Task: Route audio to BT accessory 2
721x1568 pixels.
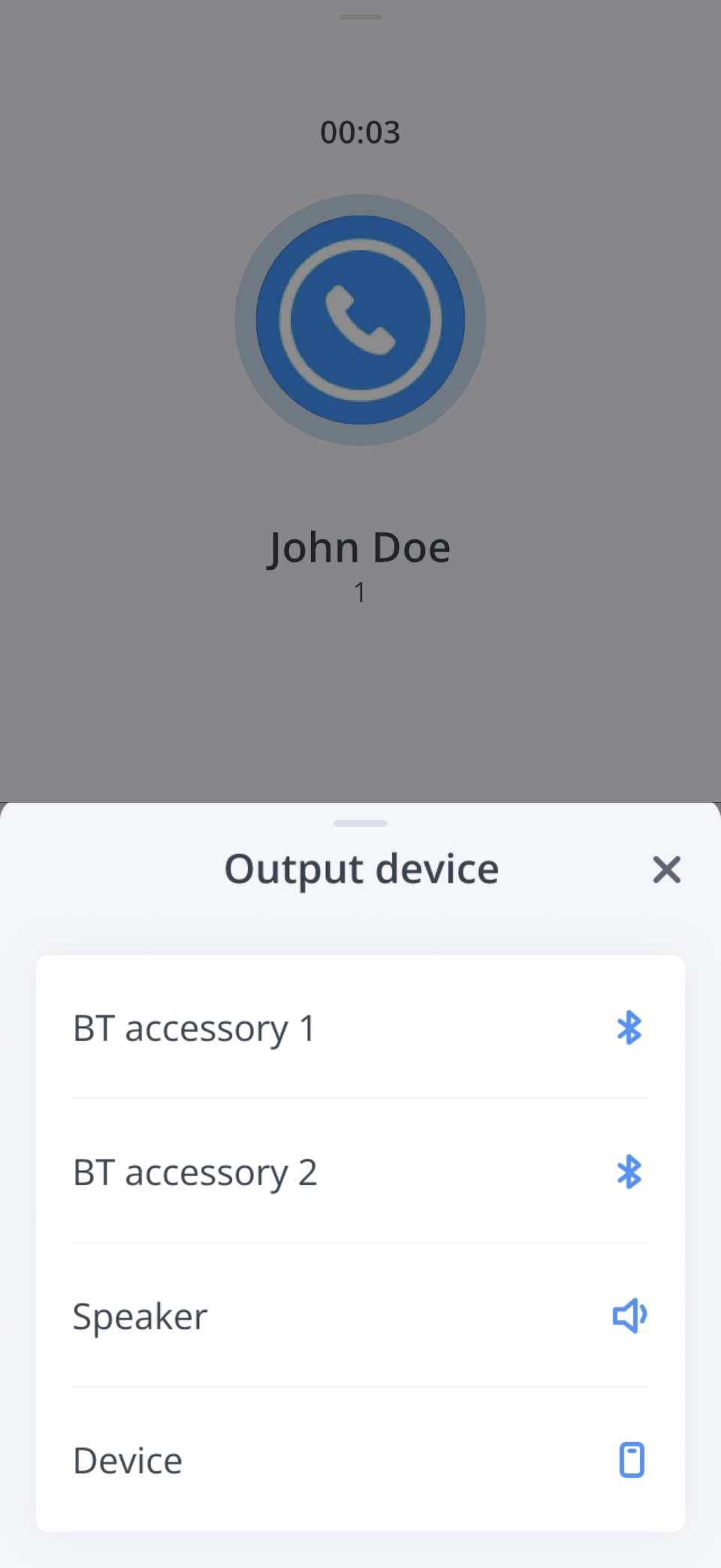Action: pos(360,1172)
